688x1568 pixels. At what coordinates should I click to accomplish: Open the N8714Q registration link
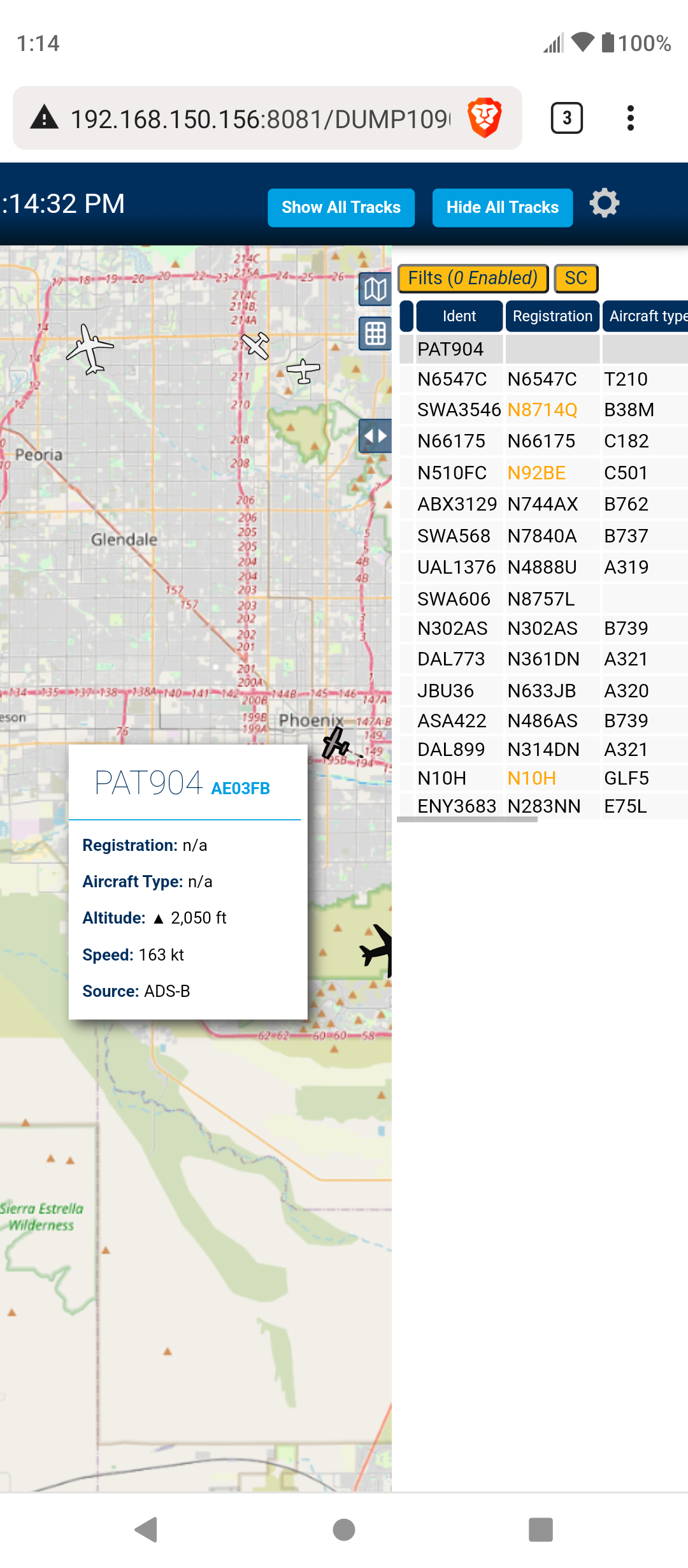542,410
